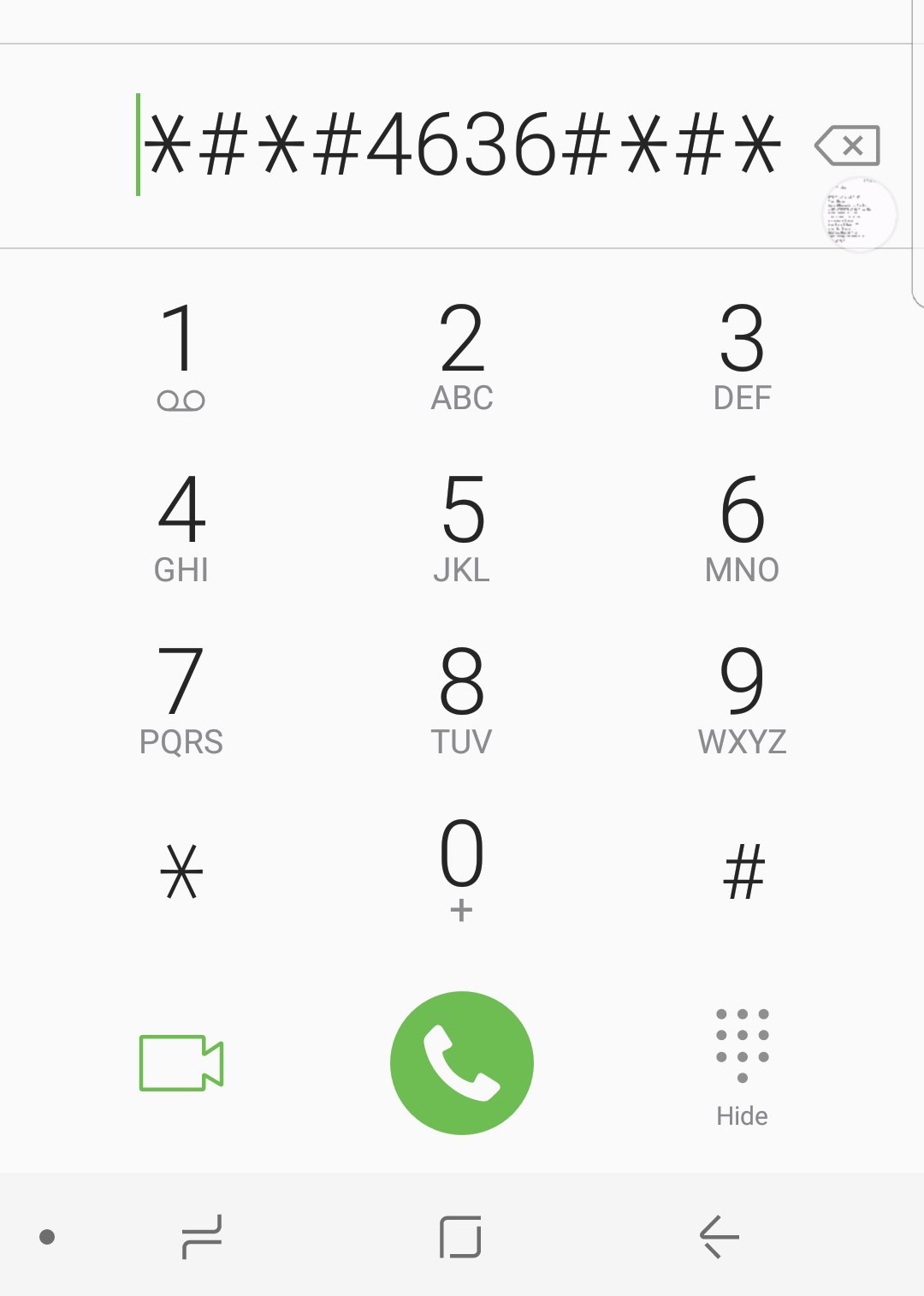
Task: Tap the hash key on keypad
Action: click(742, 871)
